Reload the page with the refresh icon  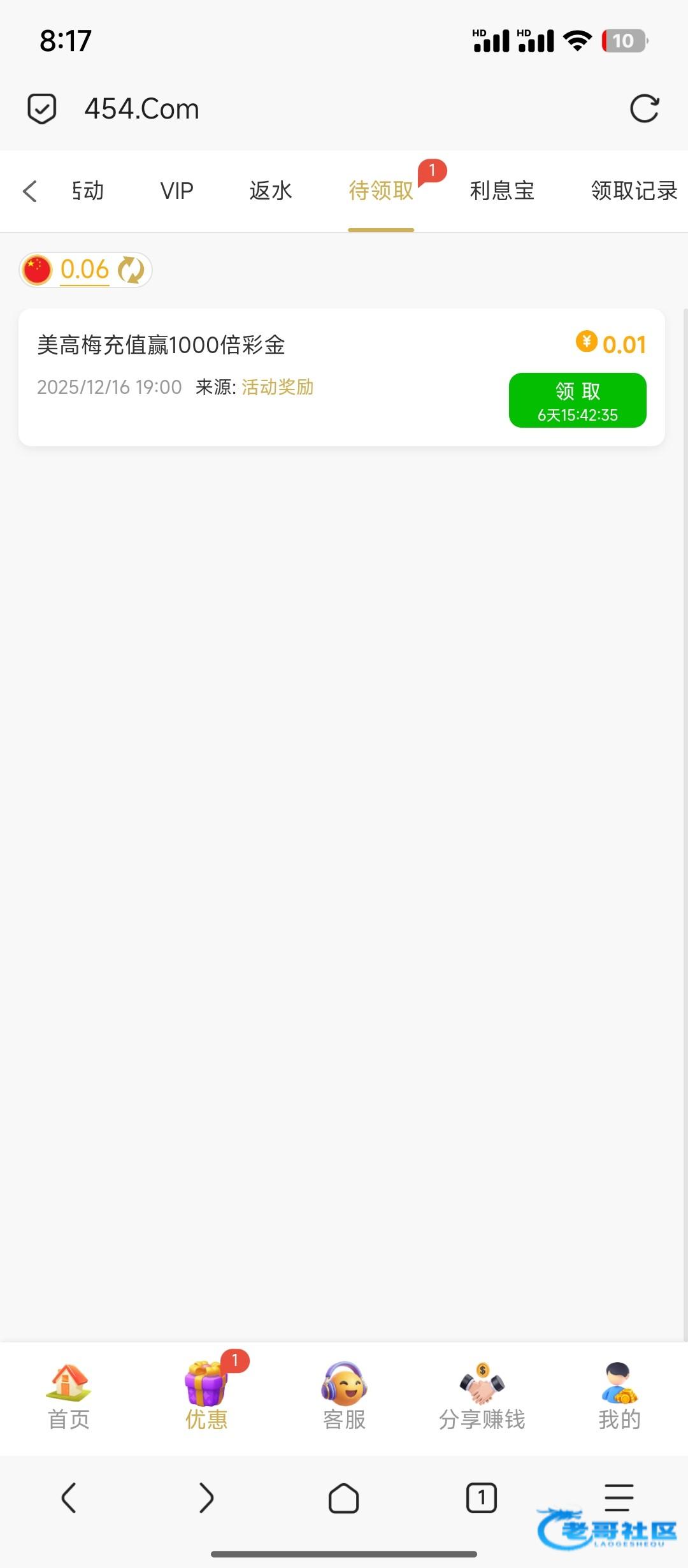coord(644,108)
